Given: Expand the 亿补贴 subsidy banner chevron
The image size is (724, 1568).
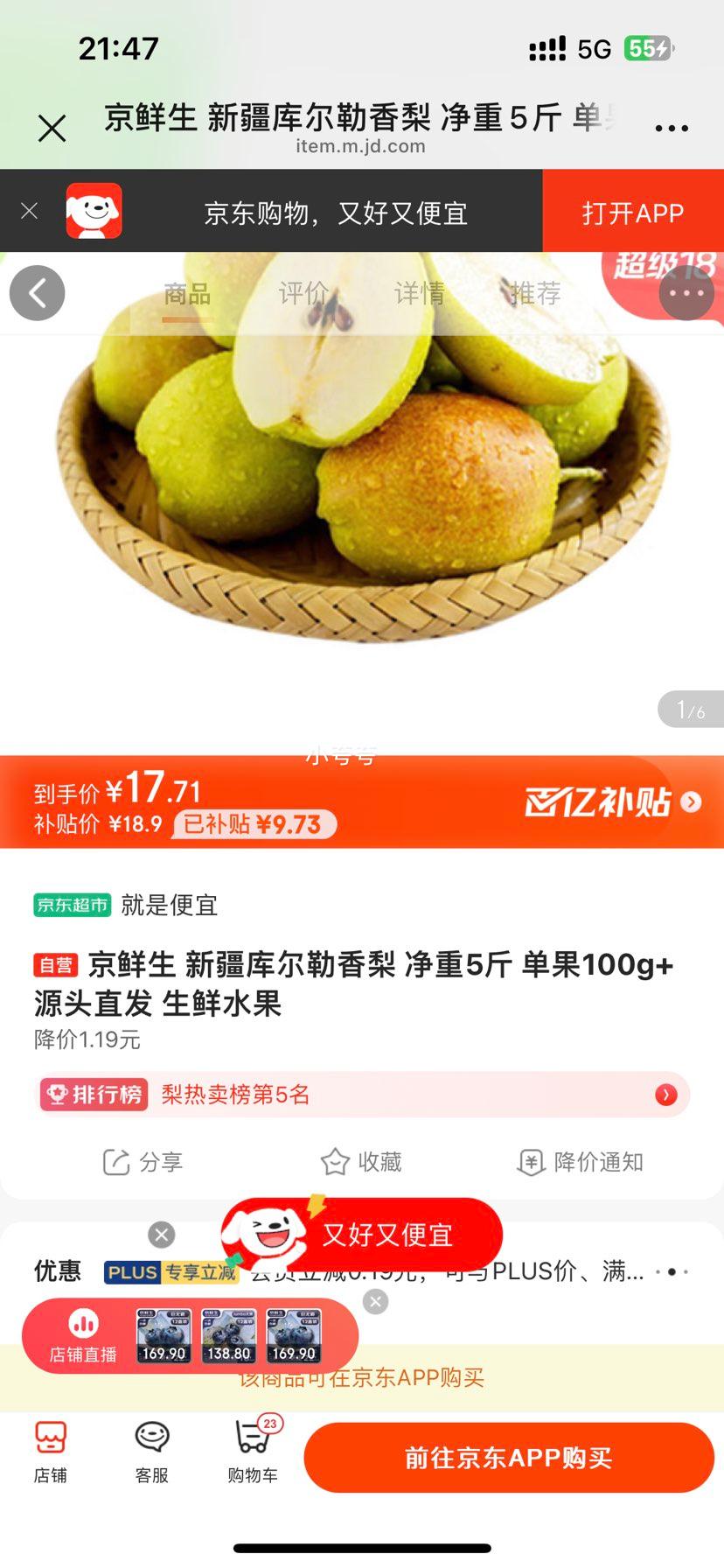Looking at the screenshot, I should [x=692, y=801].
